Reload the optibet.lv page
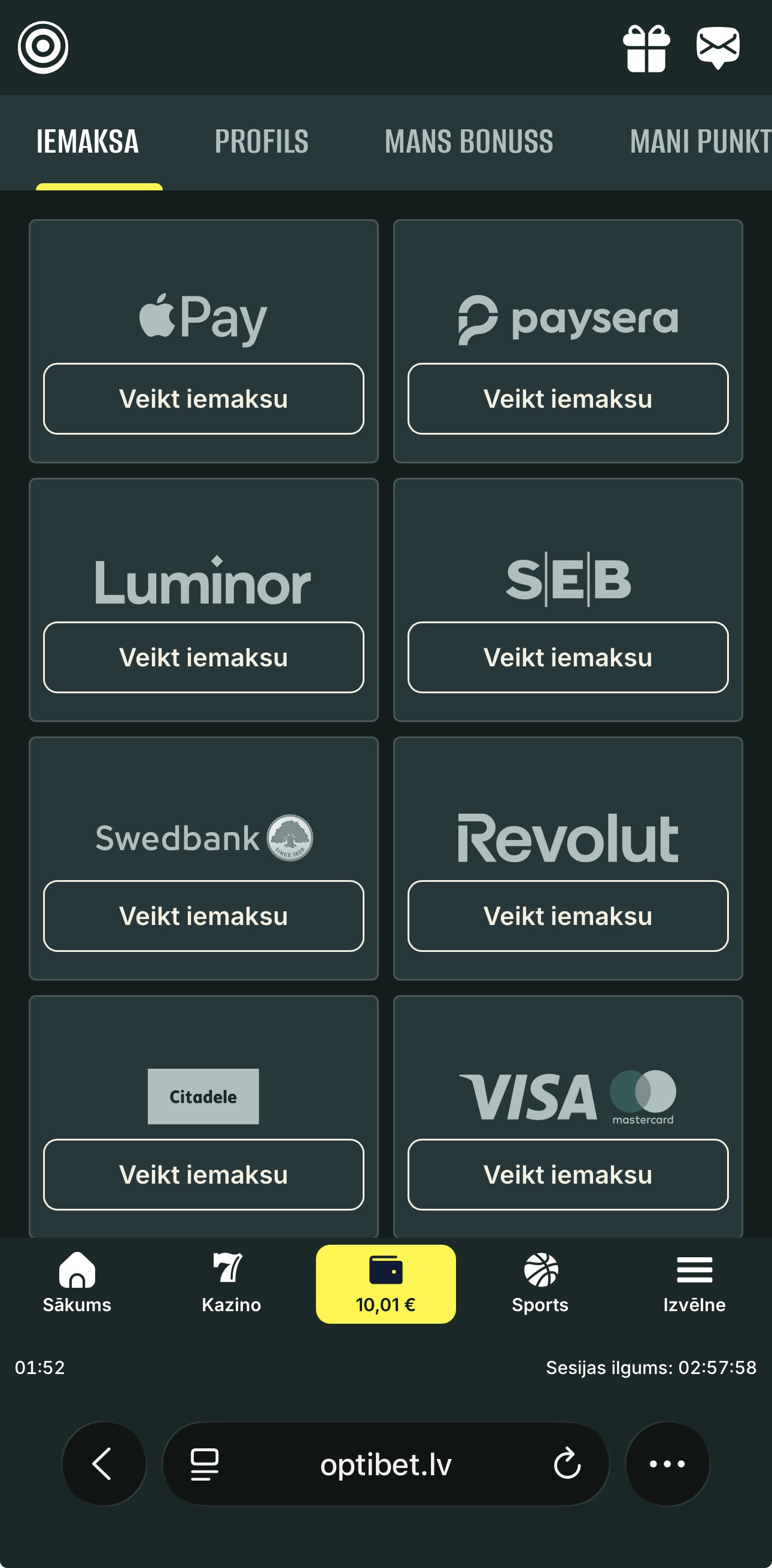This screenshot has width=772, height=1568. pos(567,1463)
